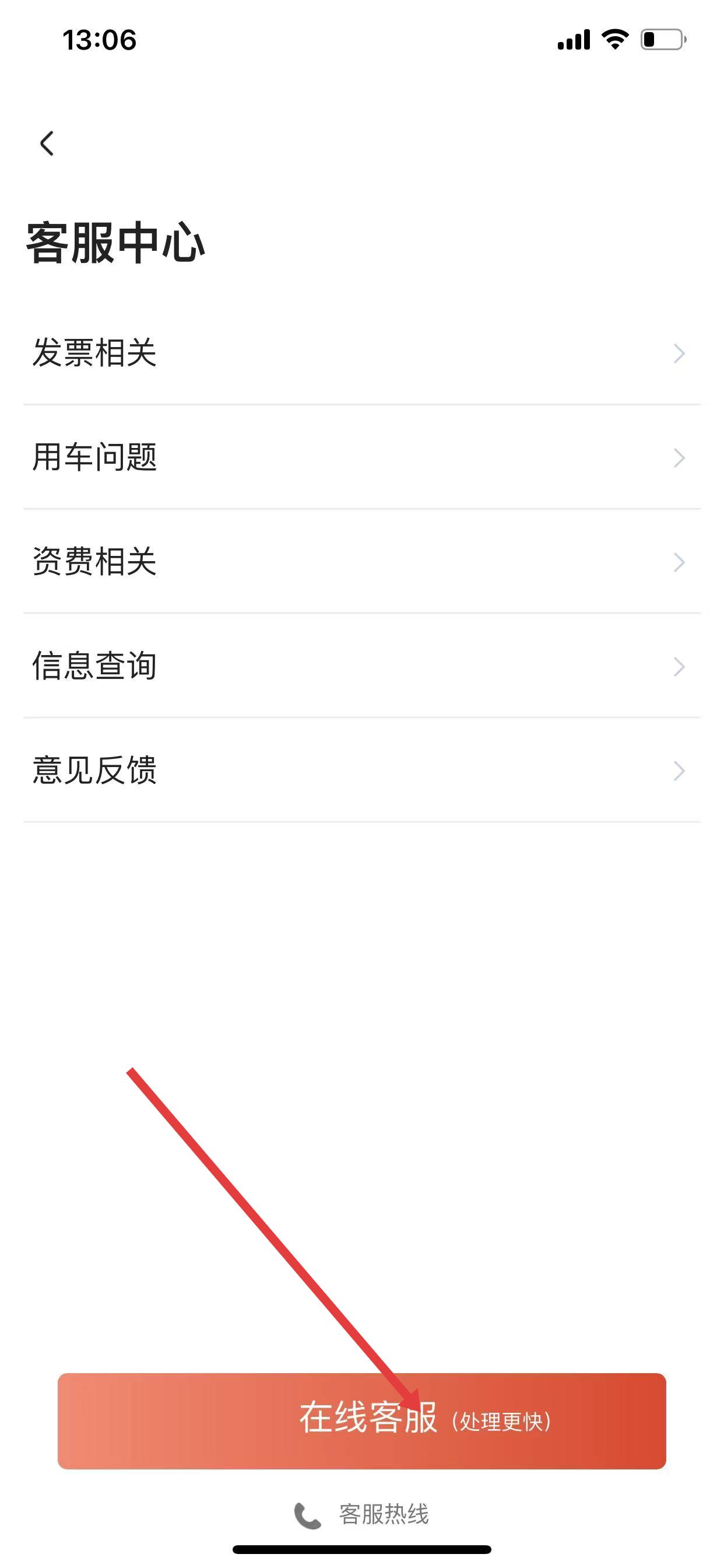Viewport: 724px width, 1568px height.
Task: Open 意见反馈 page
Action: 361,770
